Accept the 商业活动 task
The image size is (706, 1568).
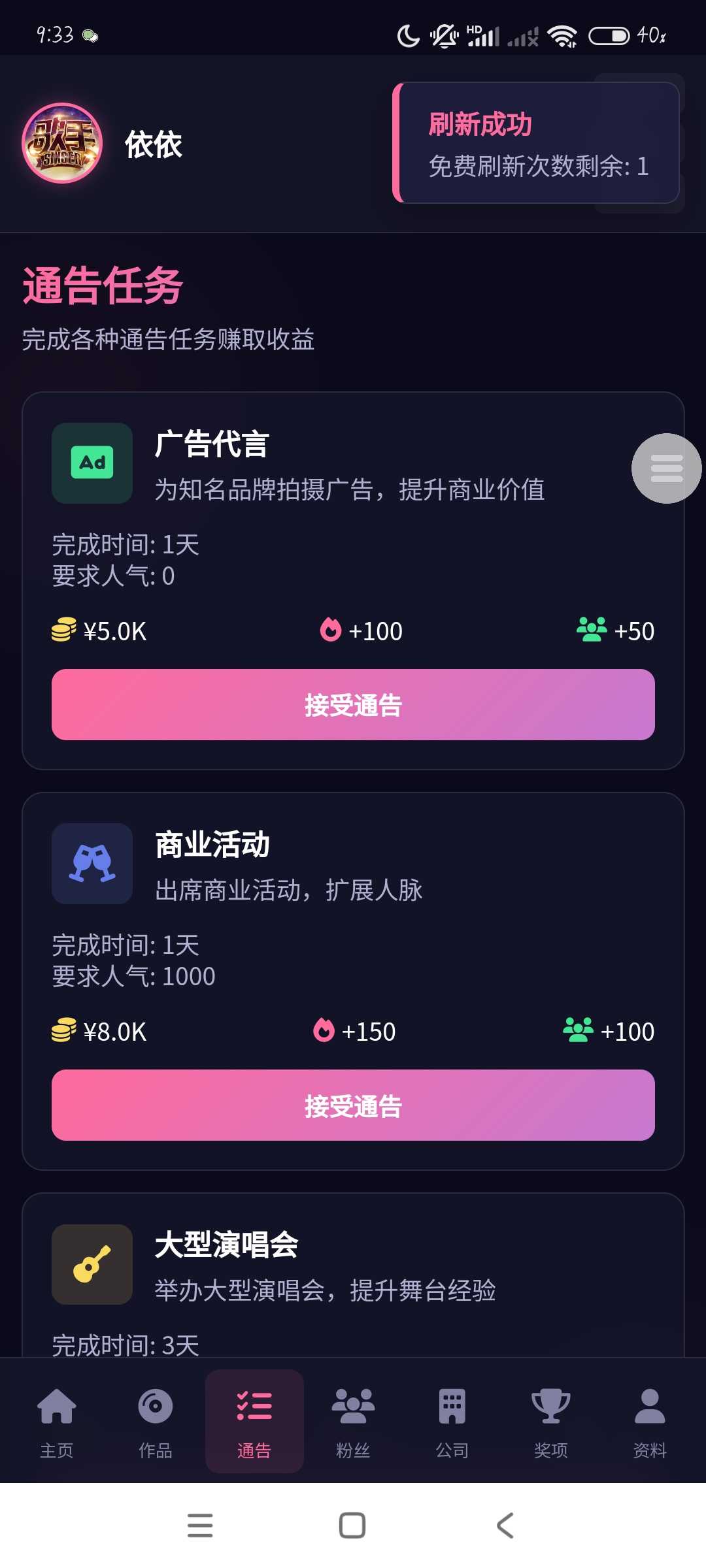(x=353, y=1105)
